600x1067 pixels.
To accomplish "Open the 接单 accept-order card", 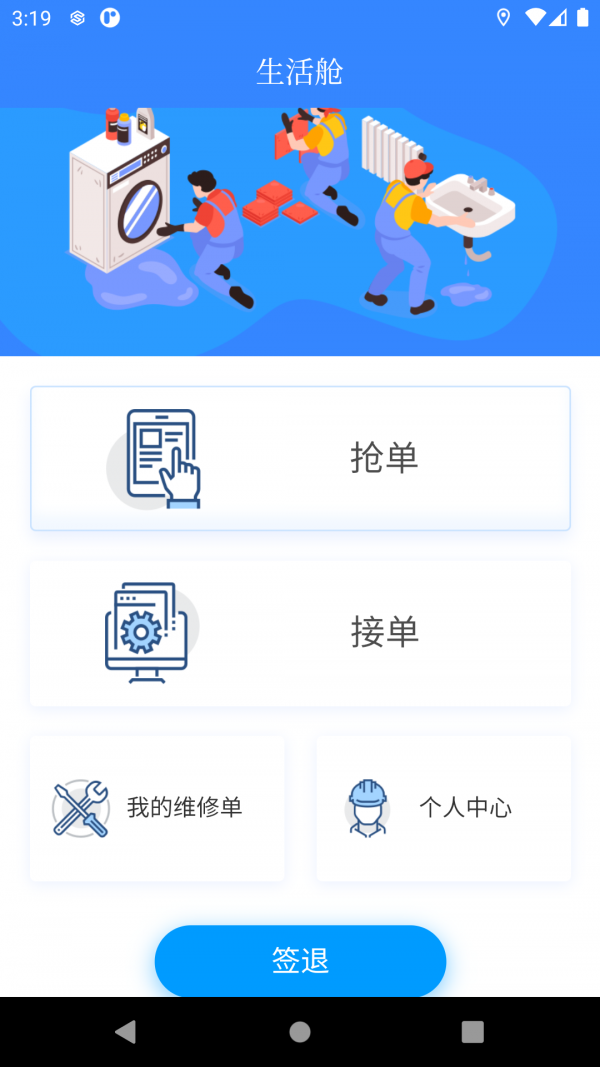I will pyautogui.click(x=300, y=633).
